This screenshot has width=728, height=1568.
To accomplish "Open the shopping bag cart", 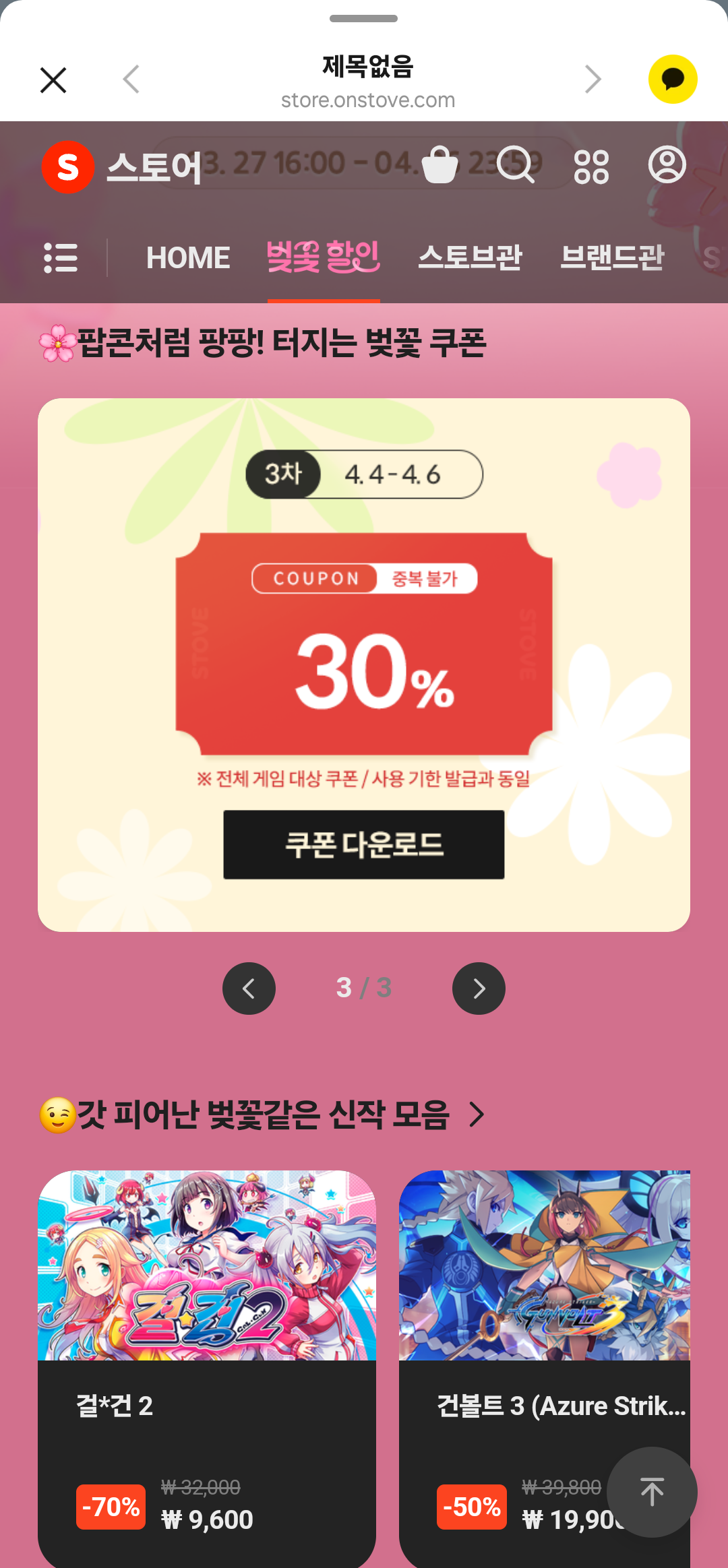I will tap(439, 164).
